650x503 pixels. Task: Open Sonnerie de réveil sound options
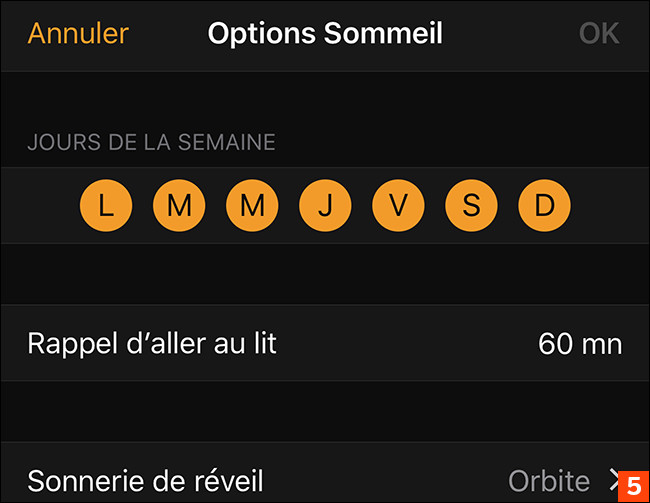pos(325,480)
